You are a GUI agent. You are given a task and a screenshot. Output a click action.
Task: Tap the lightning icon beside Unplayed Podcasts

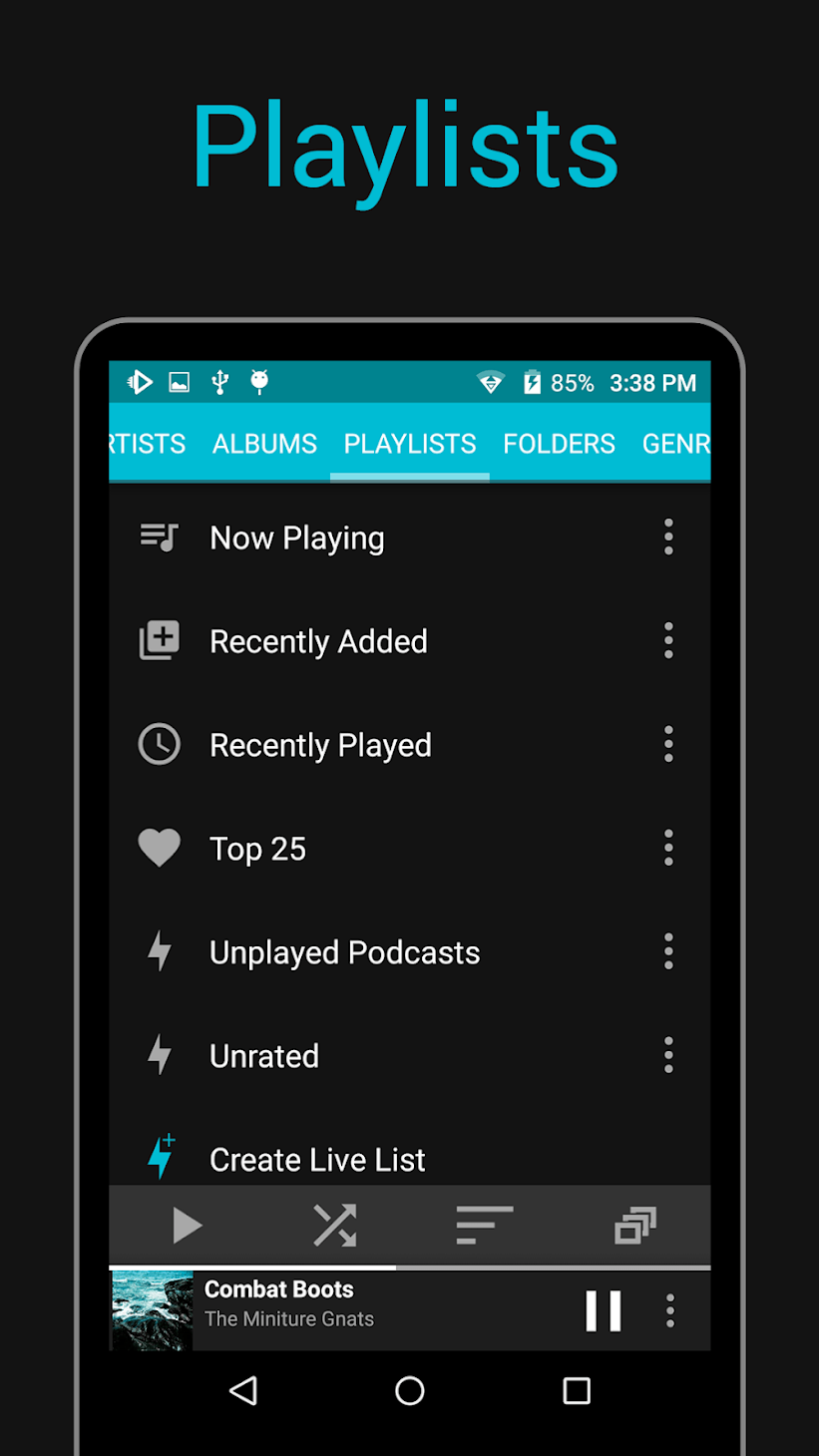coord(160,951)
